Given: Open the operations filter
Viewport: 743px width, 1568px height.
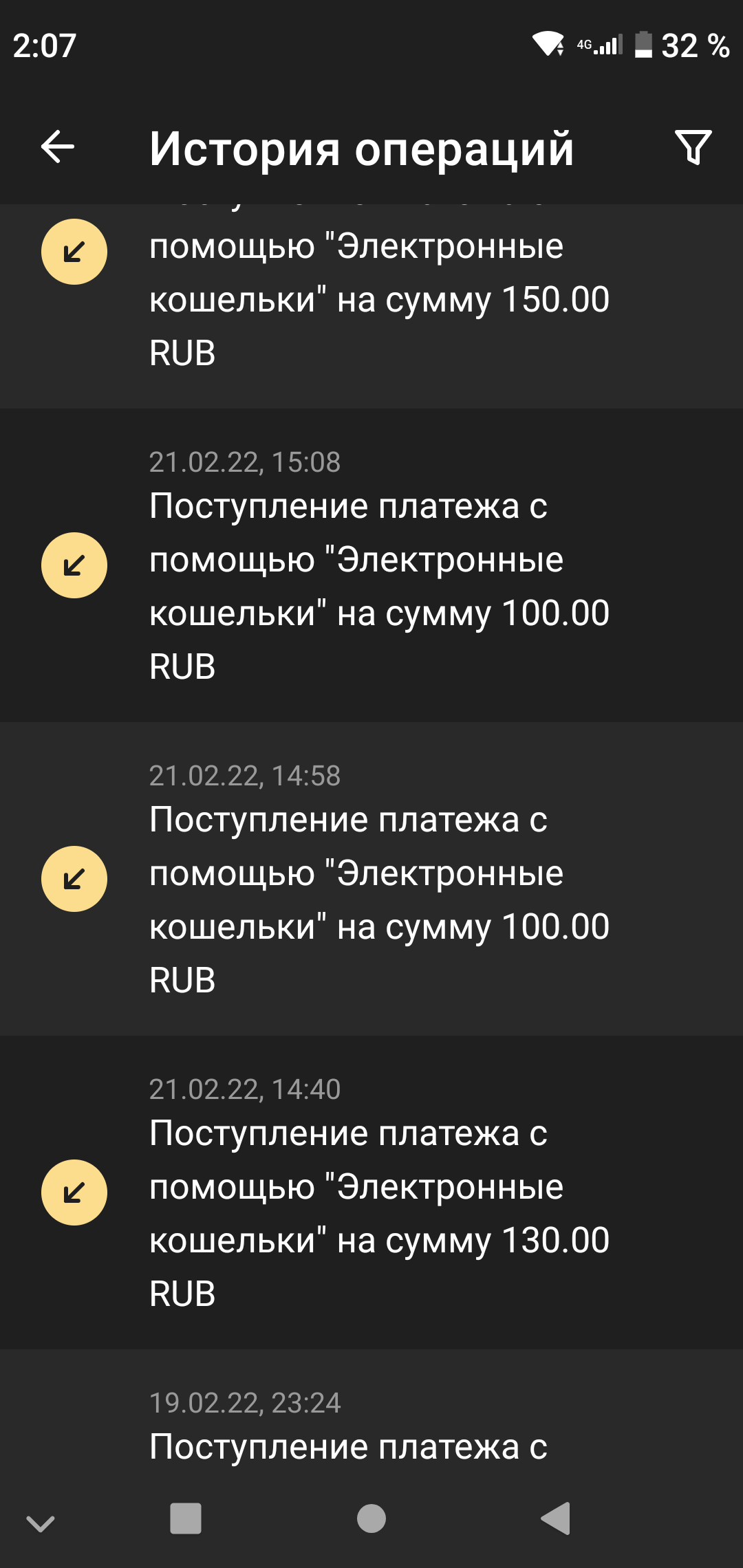Looking at the screenshot, I should point(693,146).
